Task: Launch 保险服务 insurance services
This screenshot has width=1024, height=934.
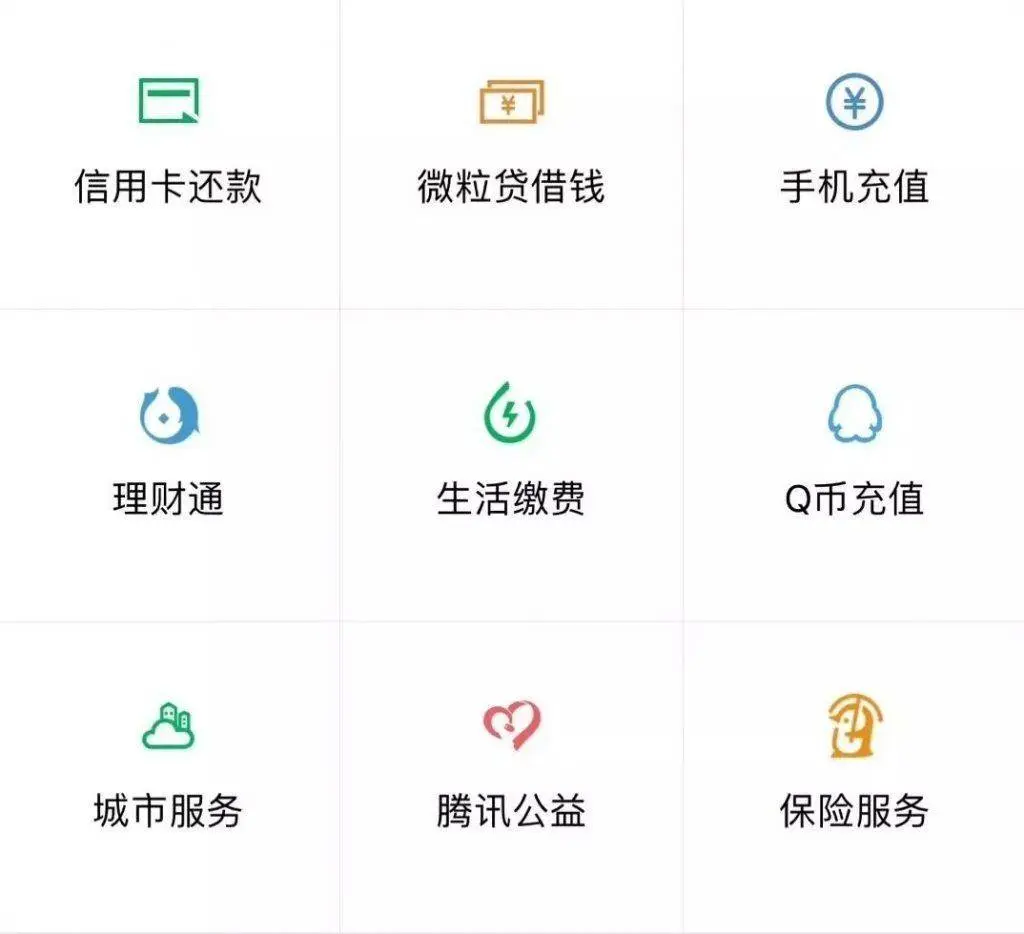Action: (x=854, y=768)
